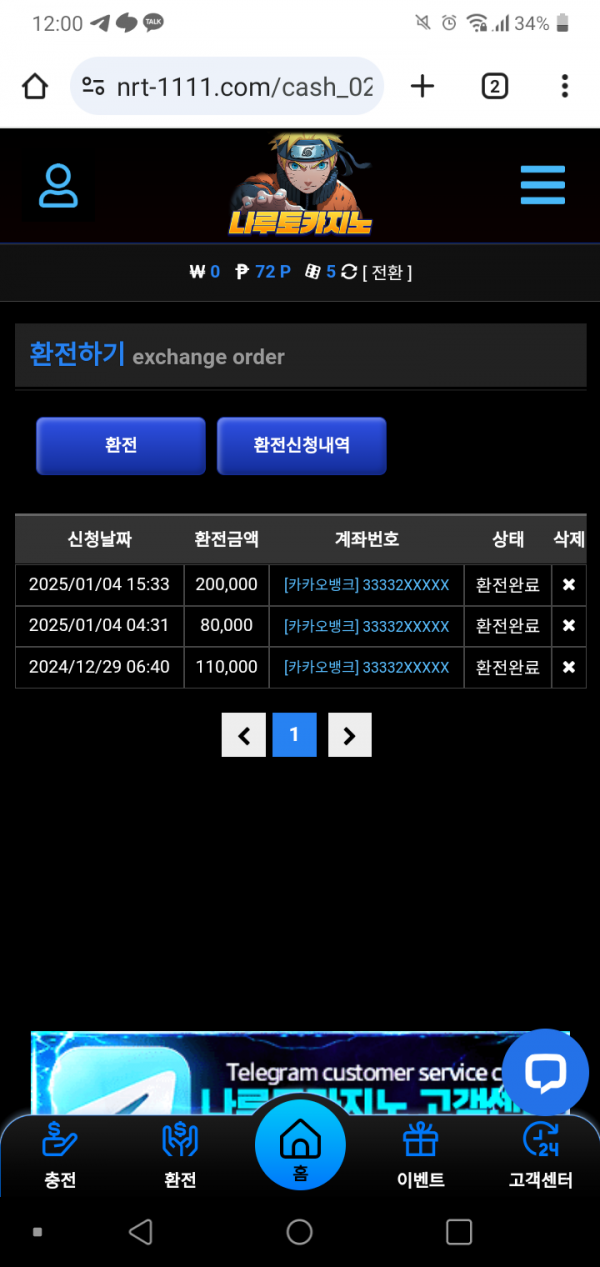Delete the 2025/01/04 15:33 record
The height and width of the screenshot is (1267, 600).
click(569, 585)
